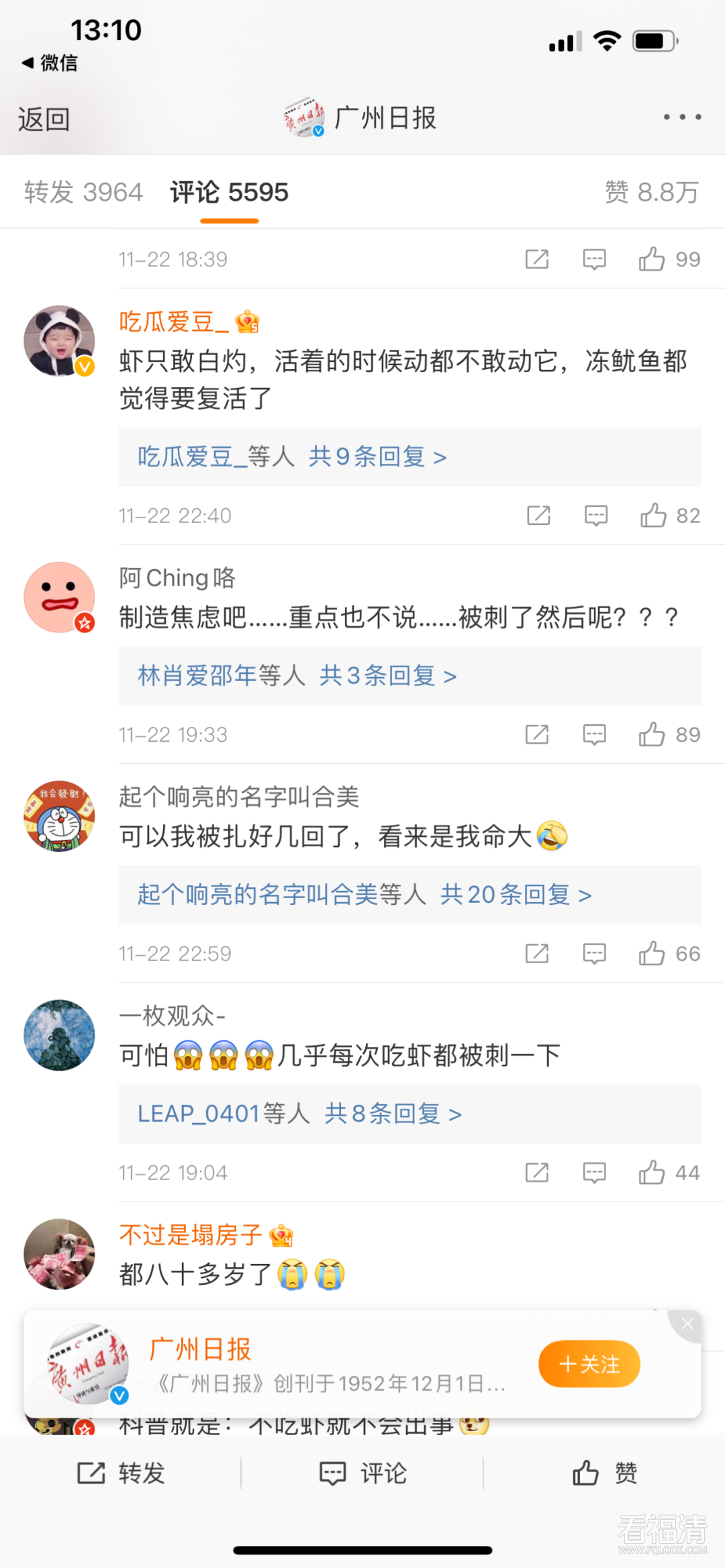Tap 转发 in the bottom bar
Image resolution: width=725 pixels, height=1568 pixels.
pos(121,1473)
